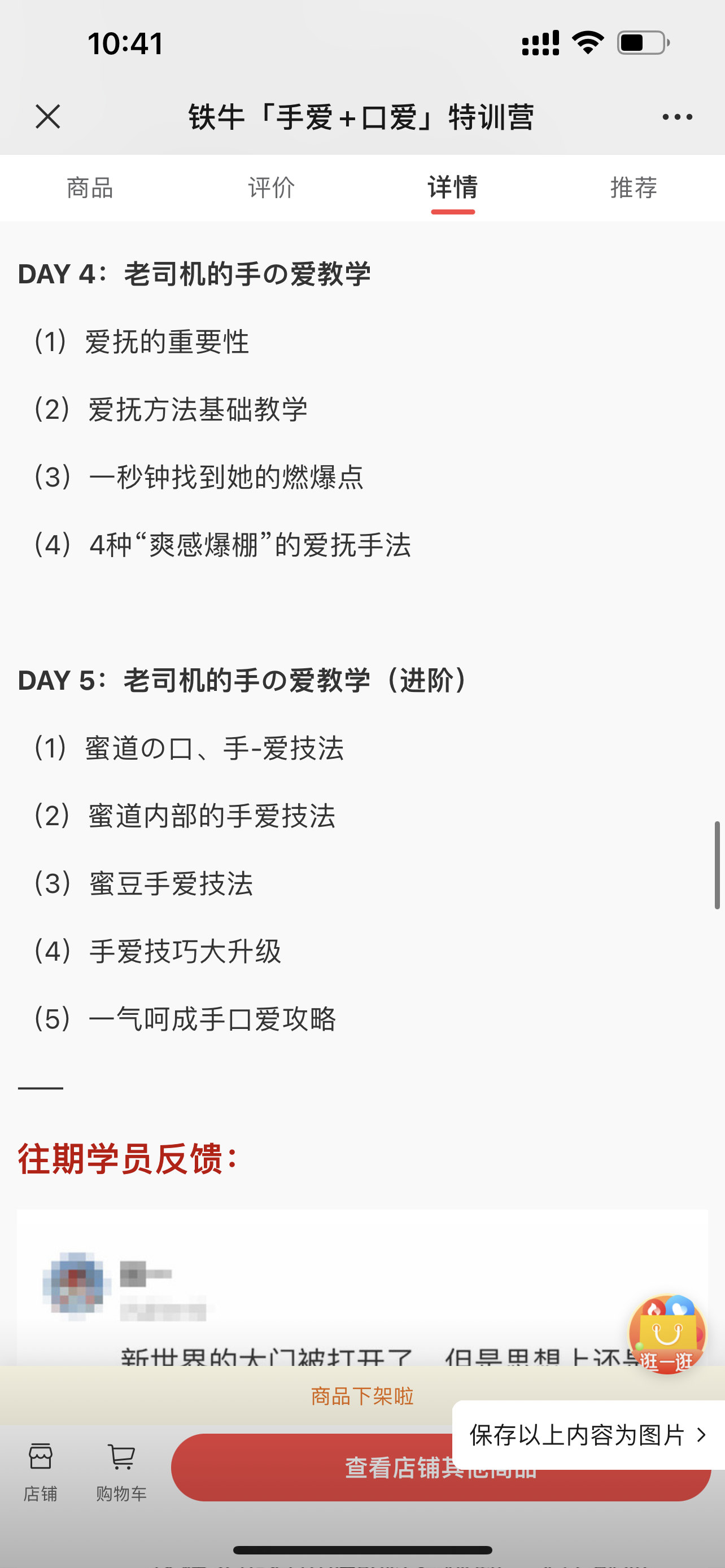Open the 店铺 shop page
725x1568 pixels.
(40, 1472)
